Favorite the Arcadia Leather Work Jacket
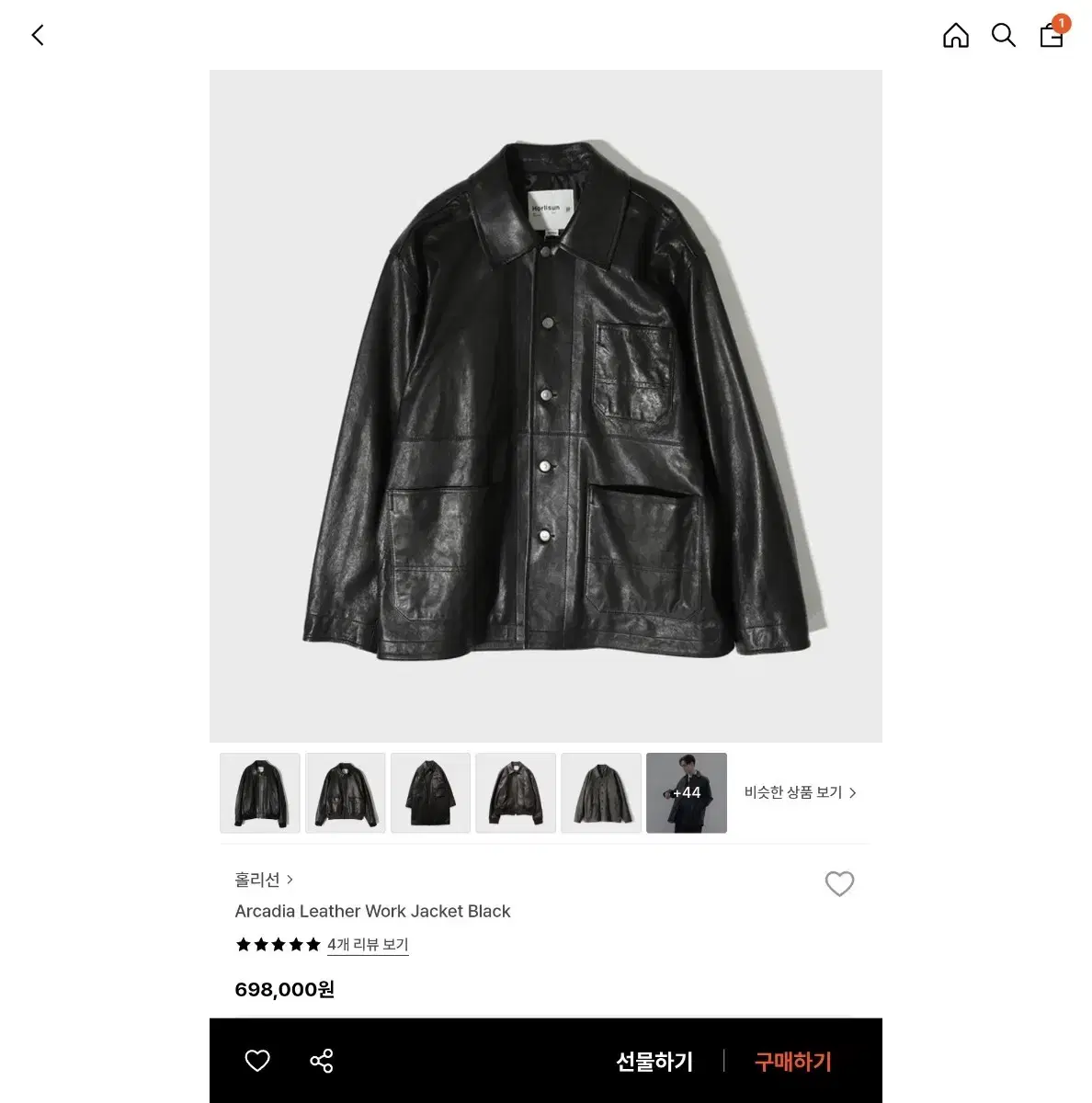 [x=839, y=884]
